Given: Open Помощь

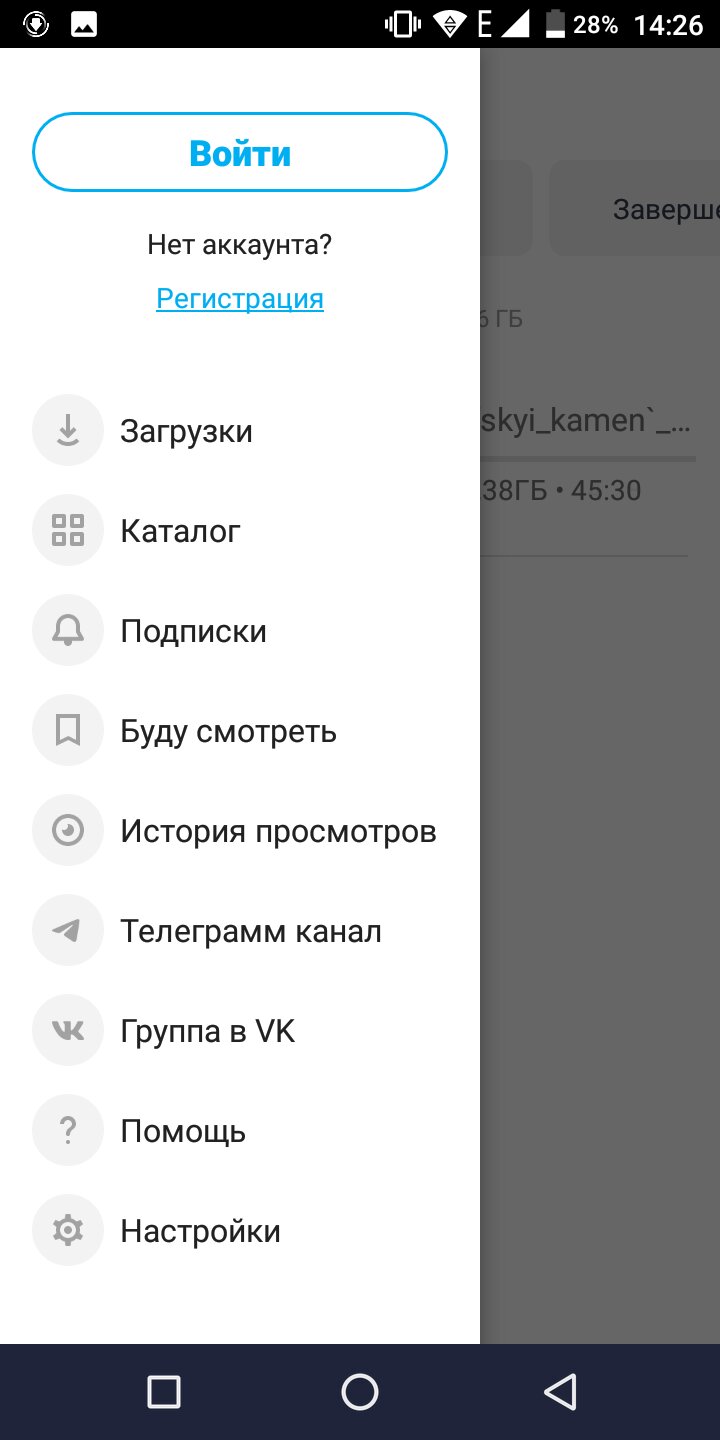Looking at the screenshot, I should (240, 1131).
